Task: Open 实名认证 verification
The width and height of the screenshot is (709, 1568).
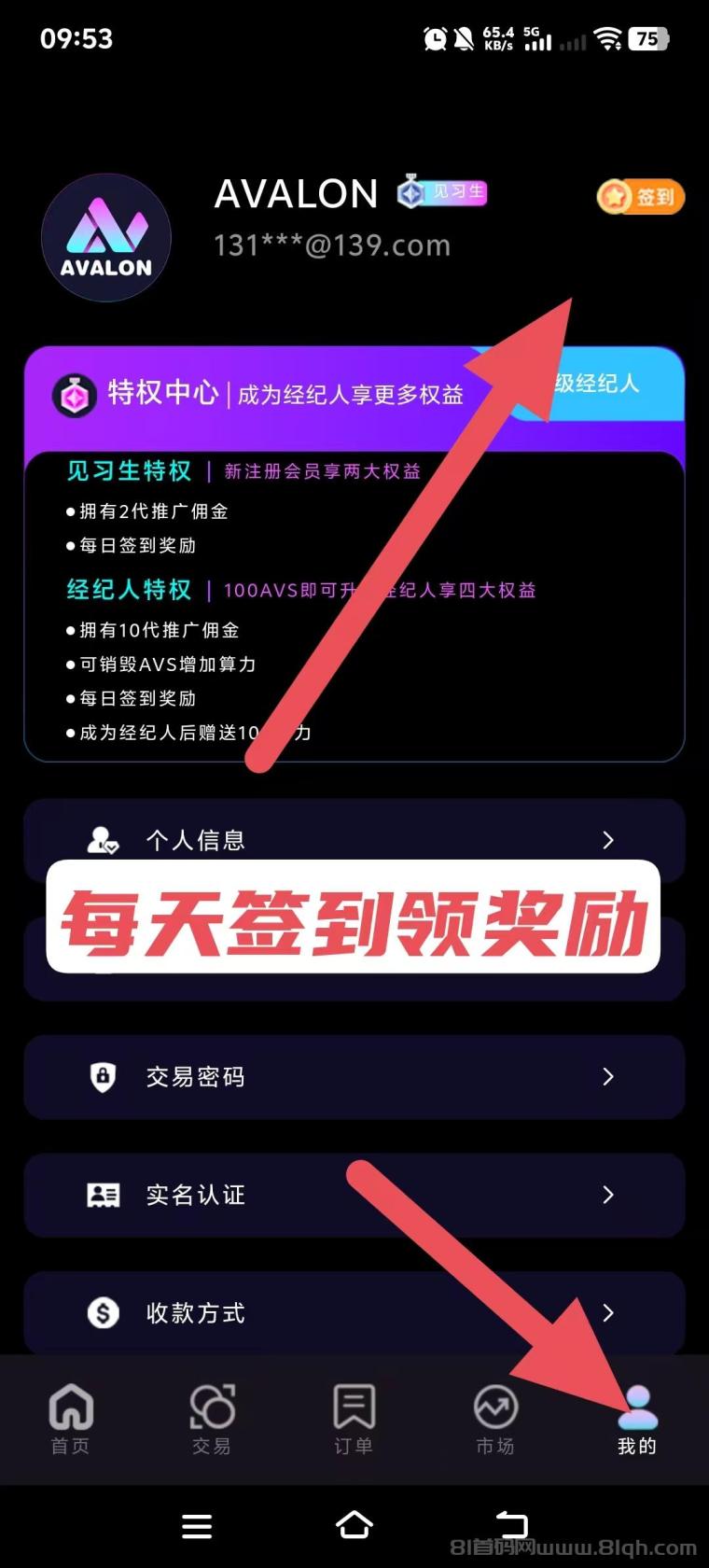Action: pos(354,1195)
